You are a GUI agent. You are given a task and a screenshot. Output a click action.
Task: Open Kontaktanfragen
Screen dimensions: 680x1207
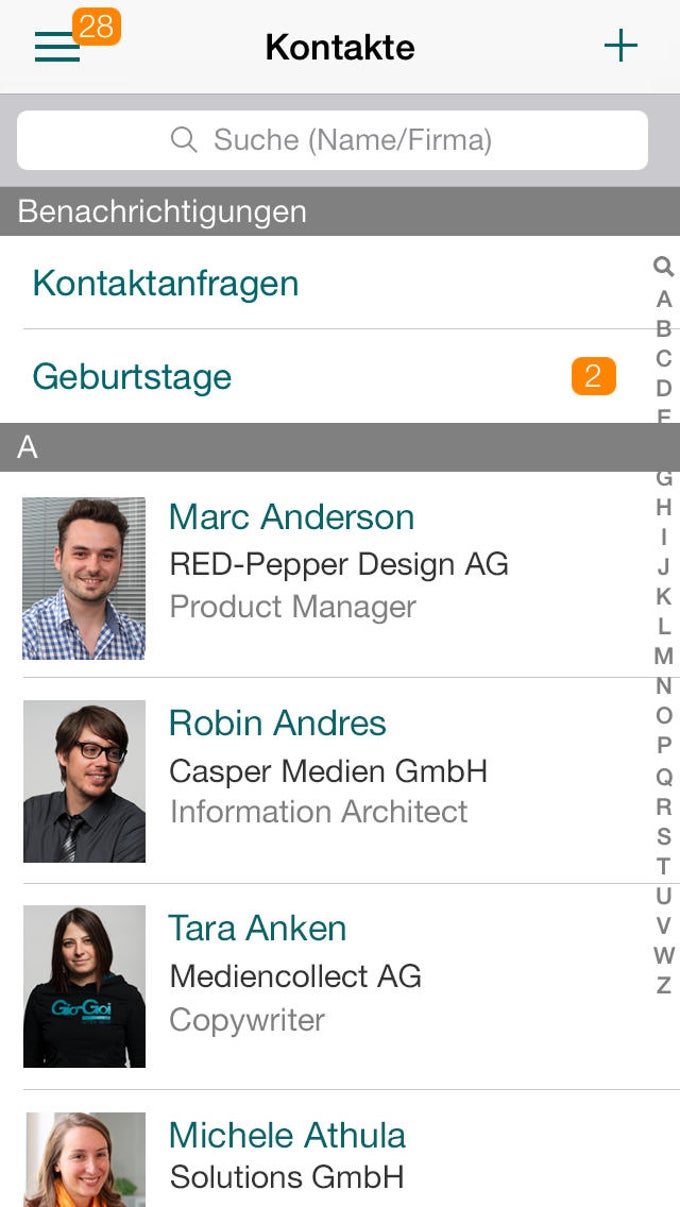tap(166, 283)
